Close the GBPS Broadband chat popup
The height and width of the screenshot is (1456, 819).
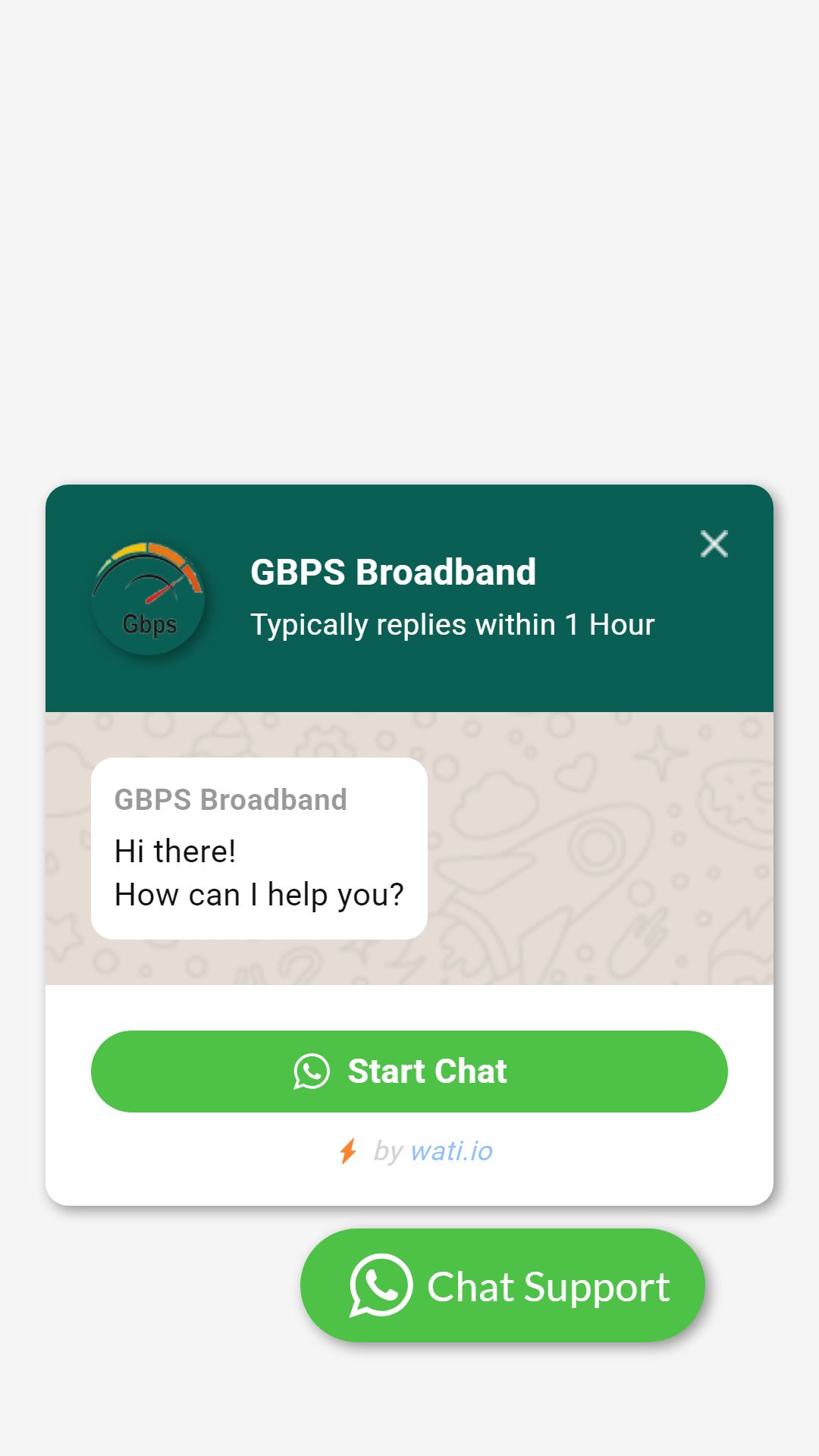click(x=714, y=544)
